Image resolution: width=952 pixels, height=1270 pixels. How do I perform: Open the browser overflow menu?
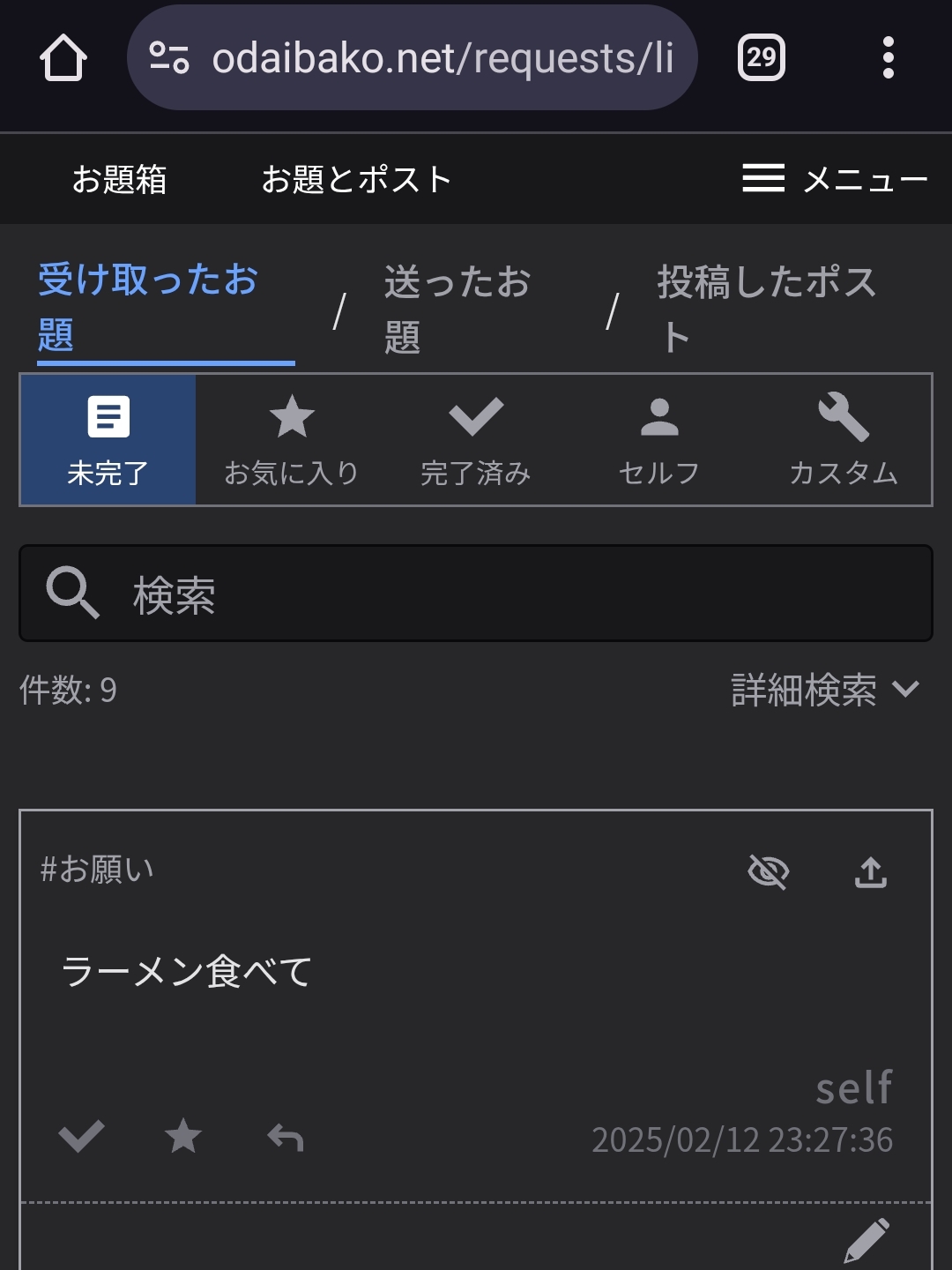[x=888, y=58]
